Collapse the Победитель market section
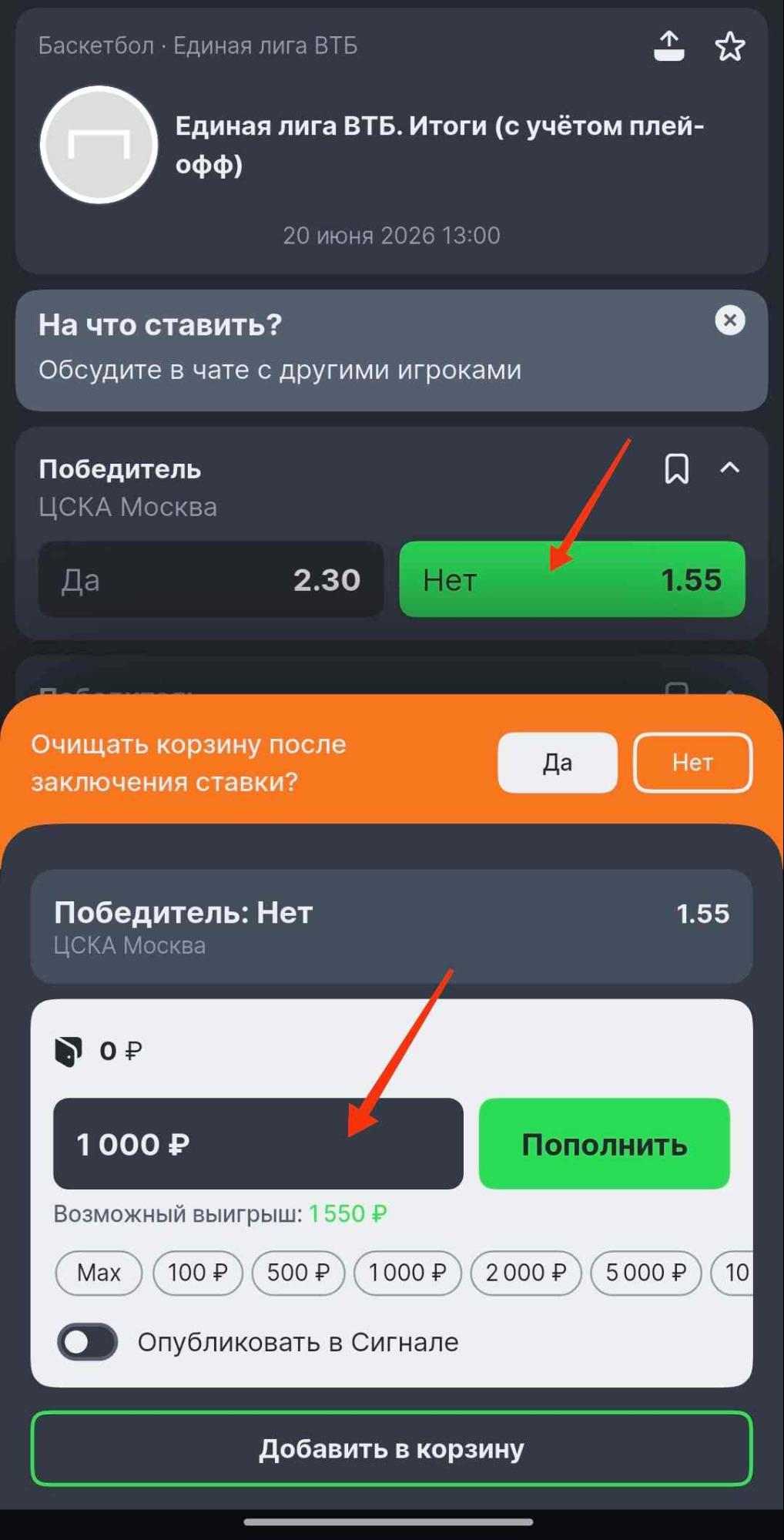Viewport: 784px width, 1540px height. pos(729,468)
